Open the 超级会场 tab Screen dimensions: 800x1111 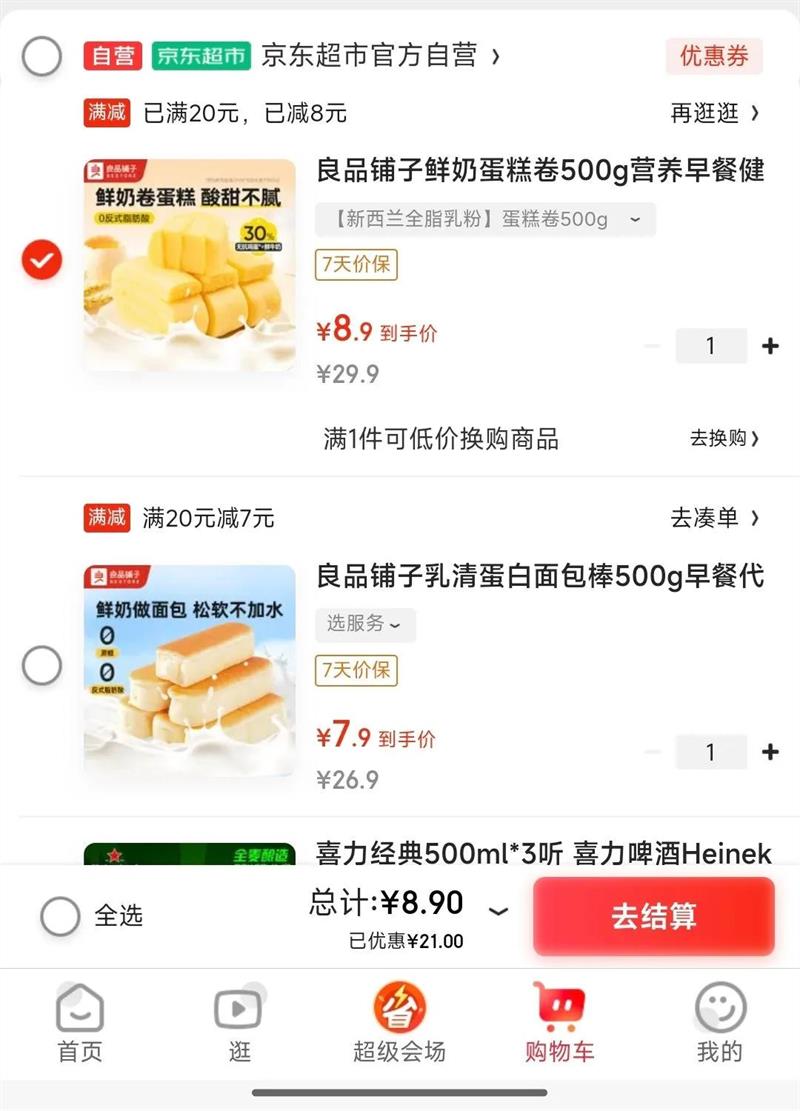(399, 1022)
